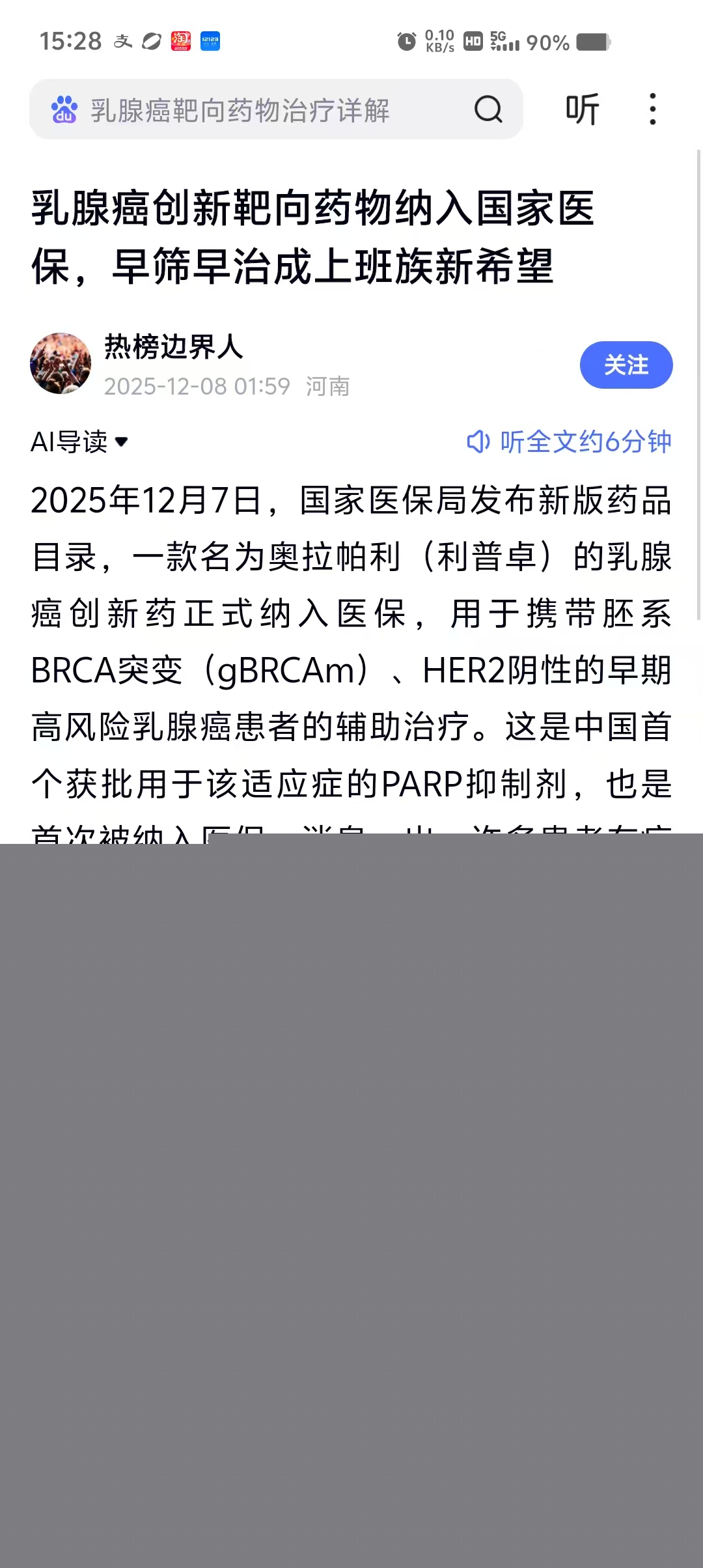
Task: Open author 热榜边界人's profile avatar
Action: coord(61,363)
